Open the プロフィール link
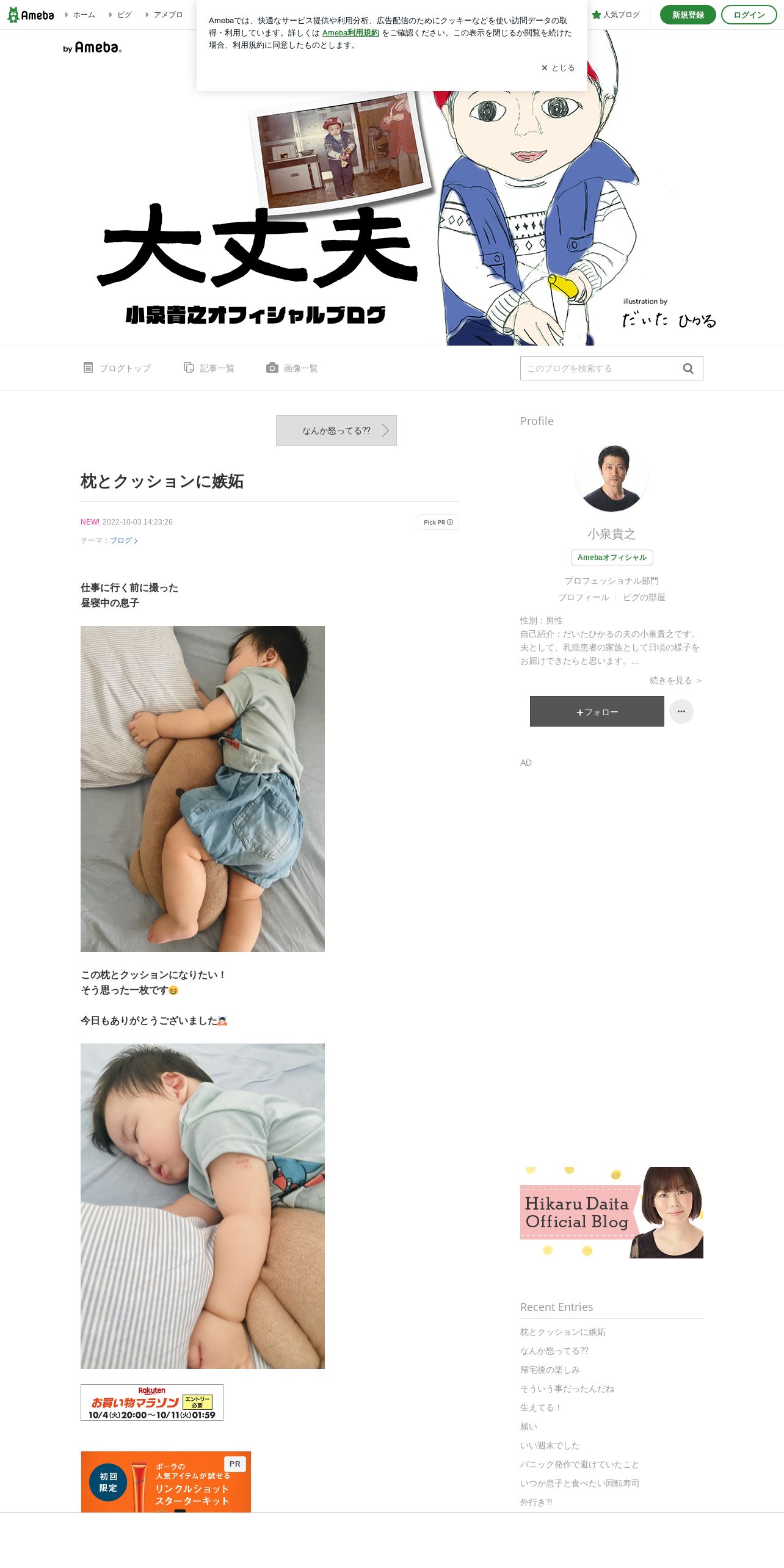Viewport: 784px width, 1568px height. pyautogui.click(x=584, y=597)
